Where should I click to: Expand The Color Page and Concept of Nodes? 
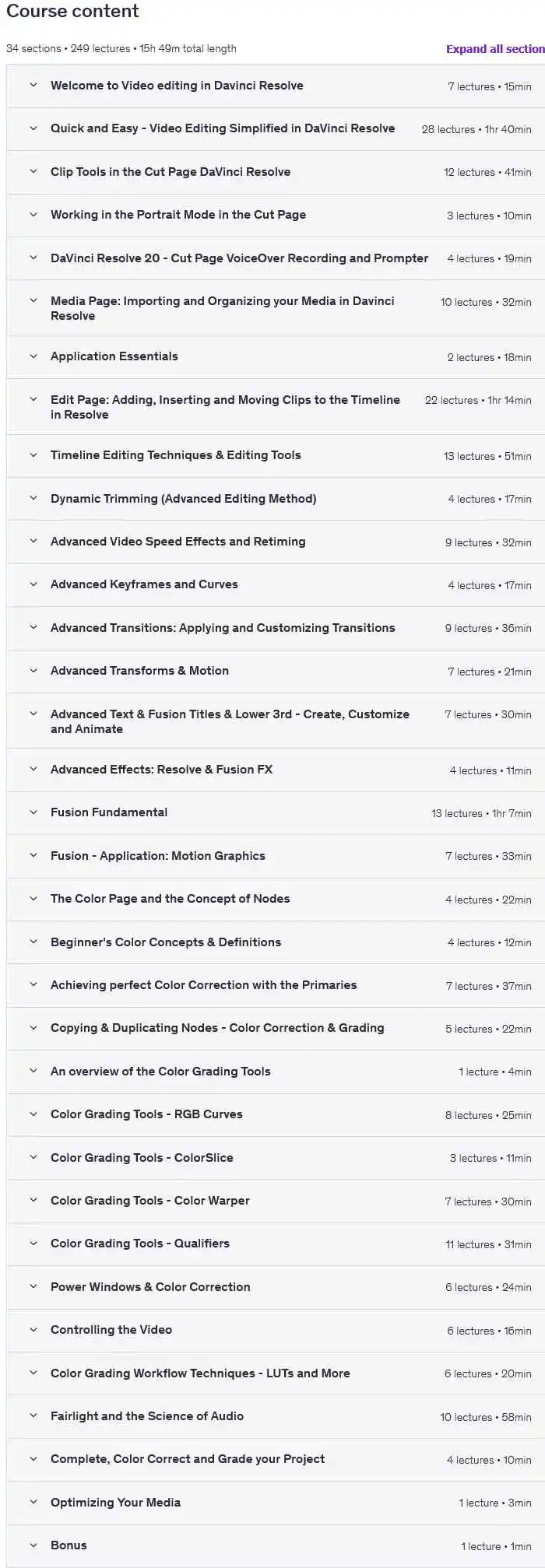[x=170, y=899]
